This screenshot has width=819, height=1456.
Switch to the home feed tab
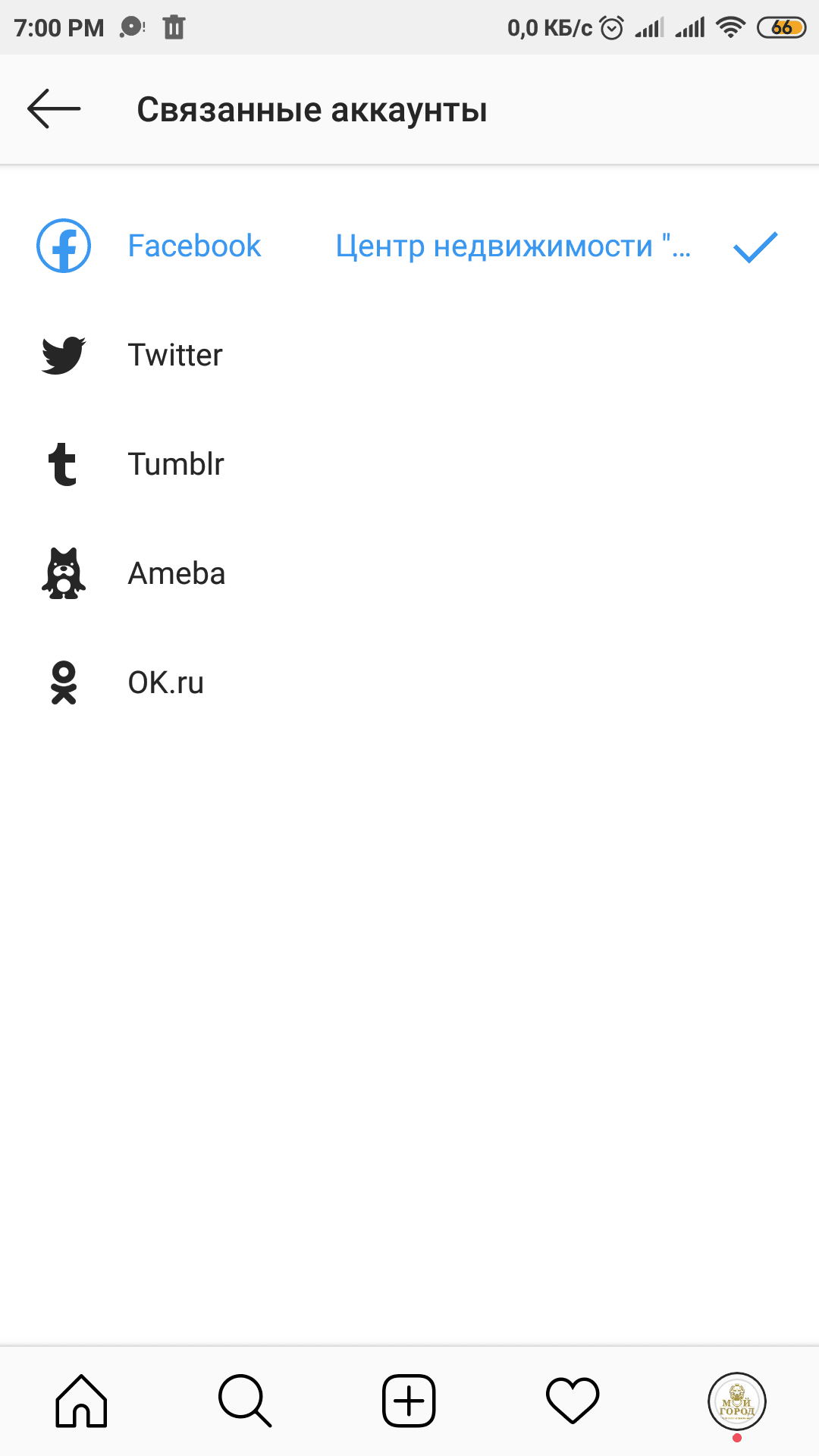pos(81,1401)
